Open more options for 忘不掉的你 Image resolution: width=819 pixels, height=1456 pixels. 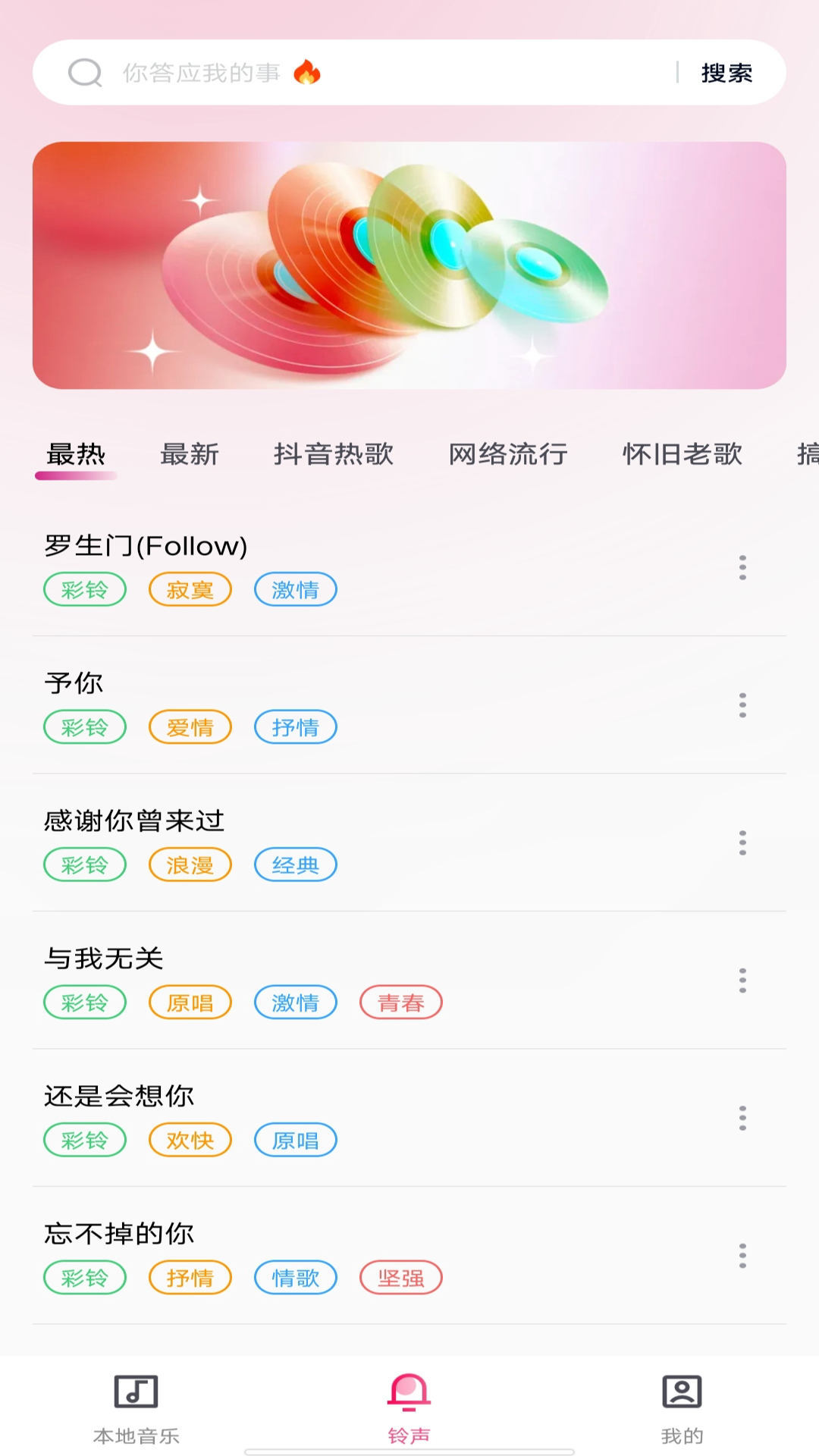[x=742, y=1256]
